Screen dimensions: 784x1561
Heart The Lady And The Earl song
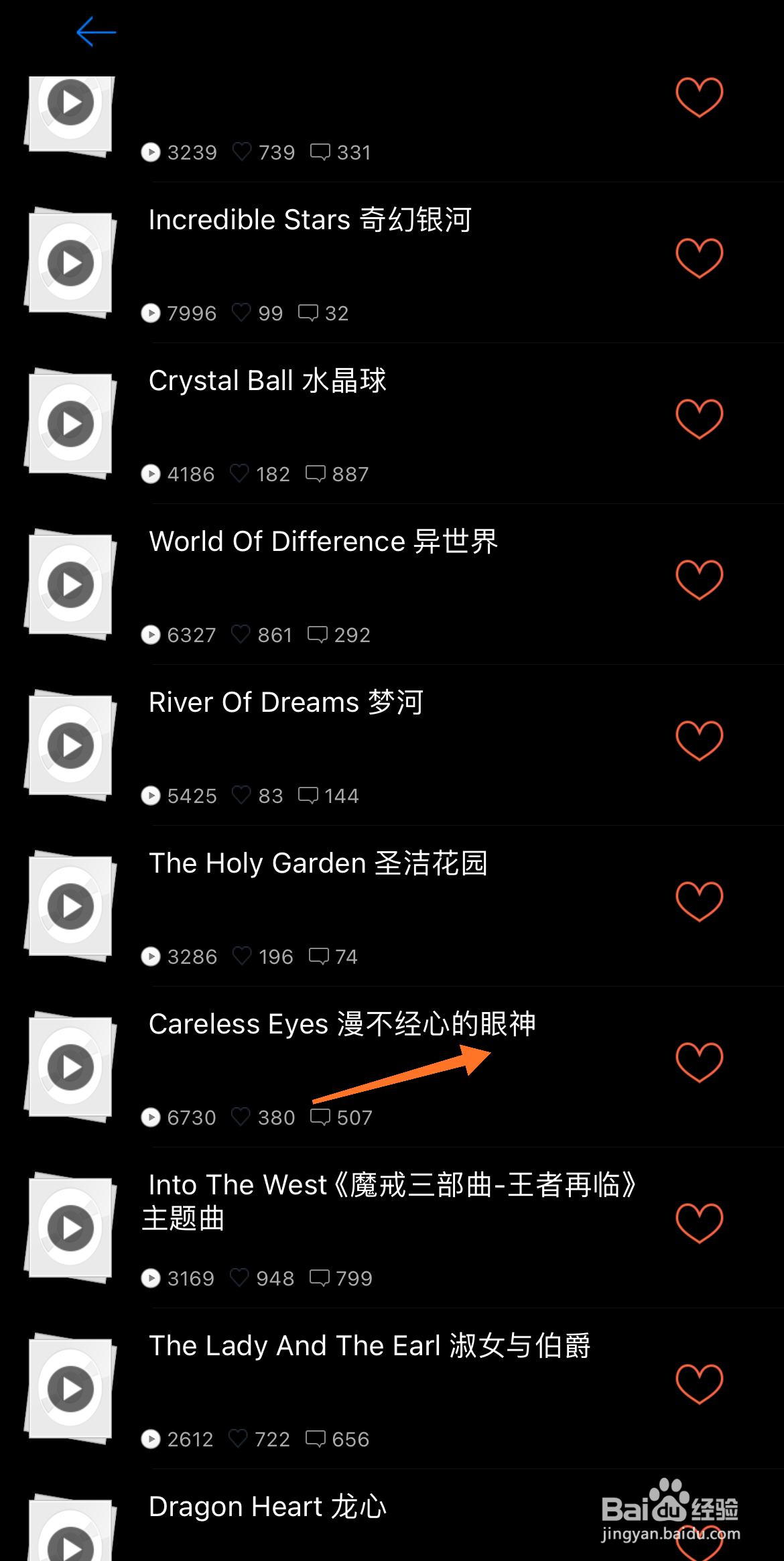point(699,1384)
